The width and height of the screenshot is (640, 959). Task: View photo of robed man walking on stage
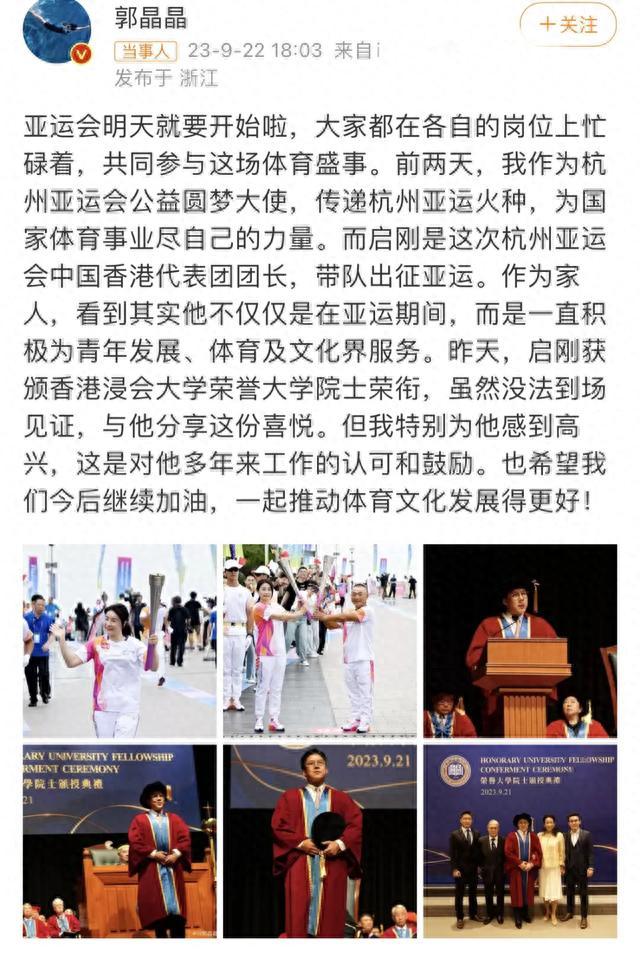click(x=119, y=841)
